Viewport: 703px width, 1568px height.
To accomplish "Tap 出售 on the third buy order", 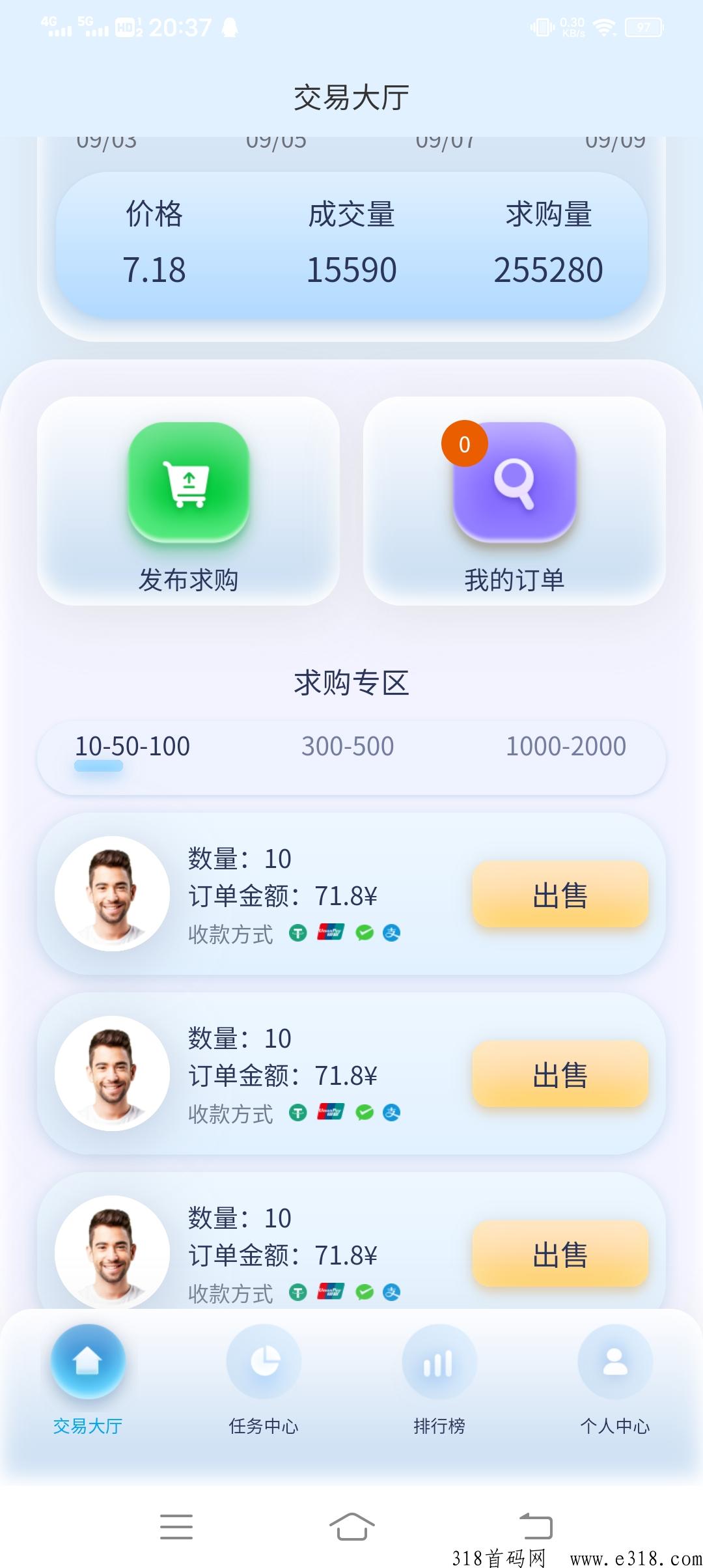I will 560,1254.
